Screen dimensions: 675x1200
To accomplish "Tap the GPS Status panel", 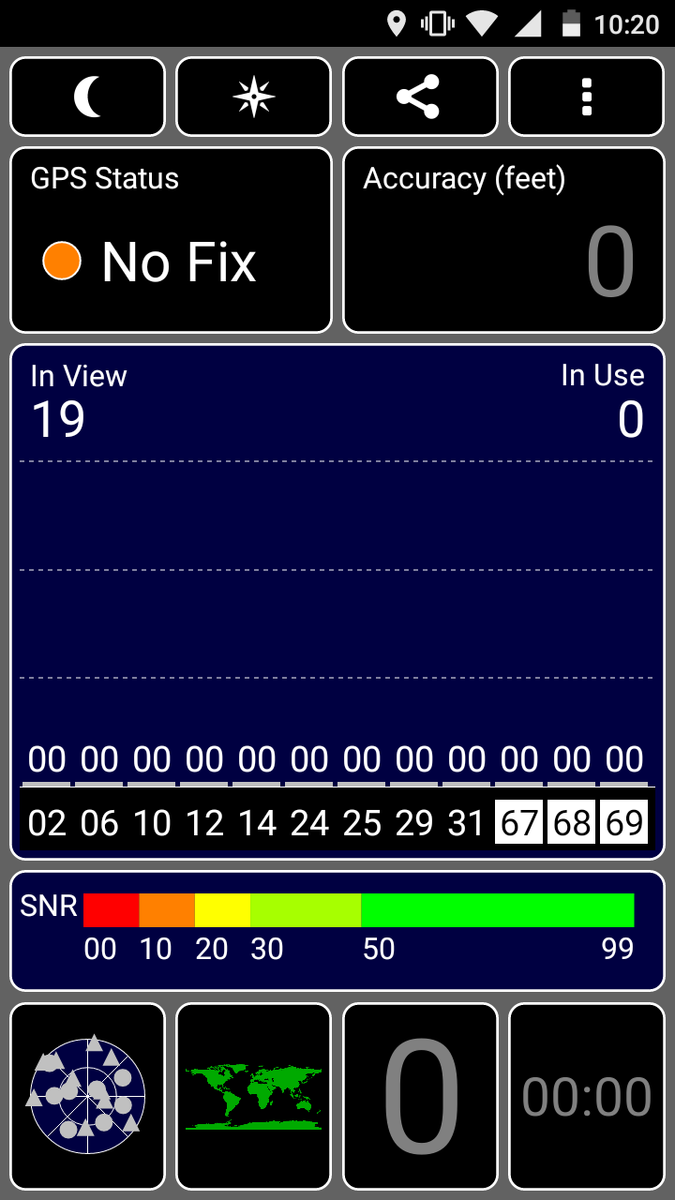I will click(x=171, y=240).
